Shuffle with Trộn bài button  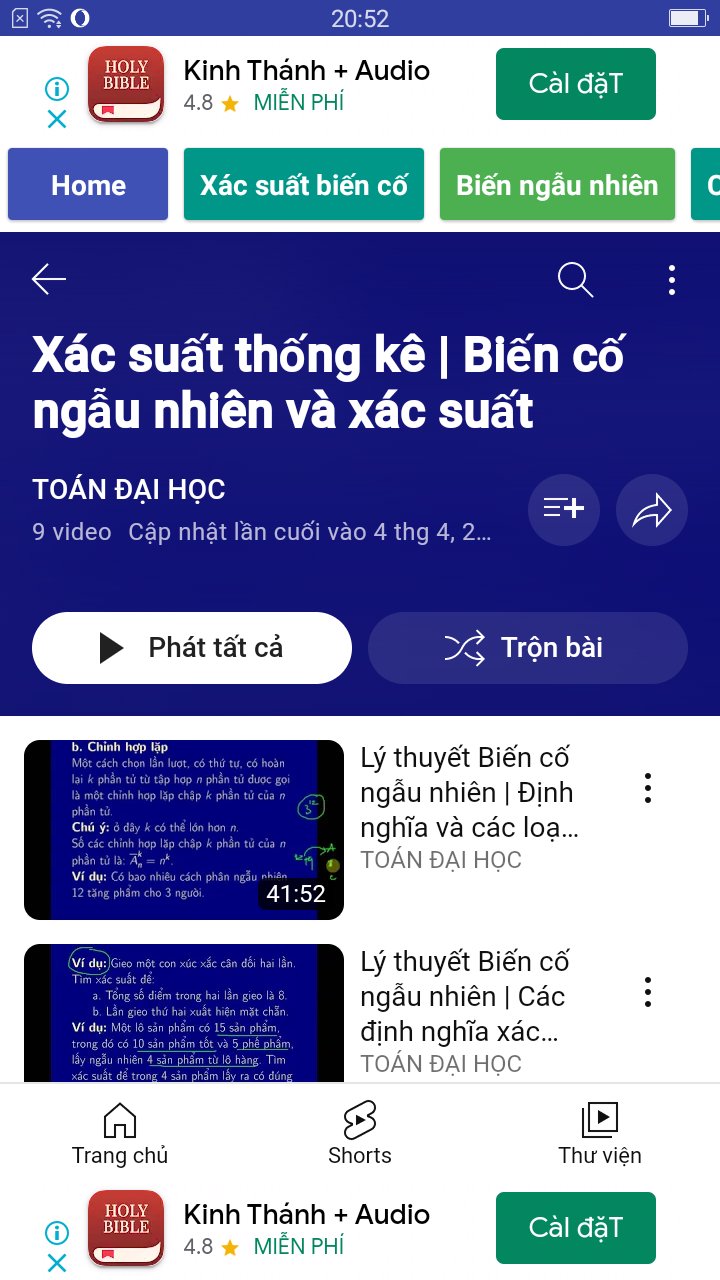(528, 648)
